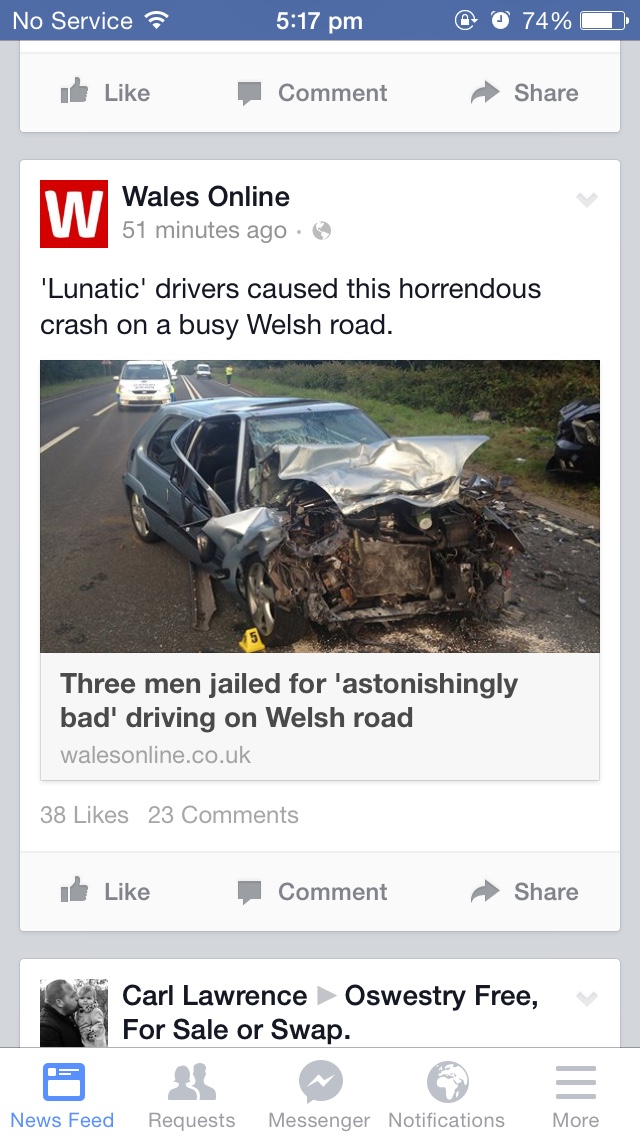Image resolution: width=640 pixels, height=1136 pixels.
Task: Open the Messenger tab
Action: pyautogui.click(x=319, y=1095)
